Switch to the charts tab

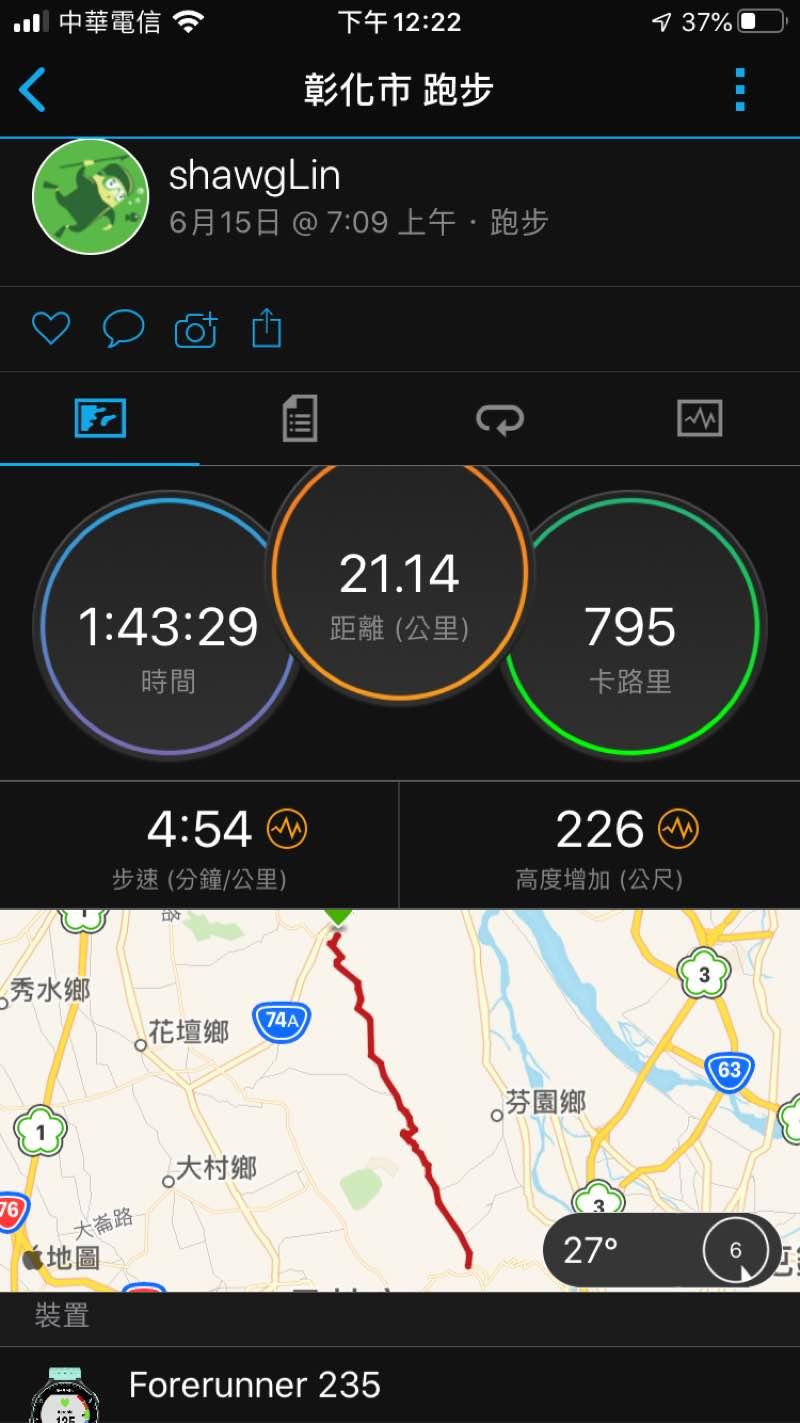click(x=699, y=418)
